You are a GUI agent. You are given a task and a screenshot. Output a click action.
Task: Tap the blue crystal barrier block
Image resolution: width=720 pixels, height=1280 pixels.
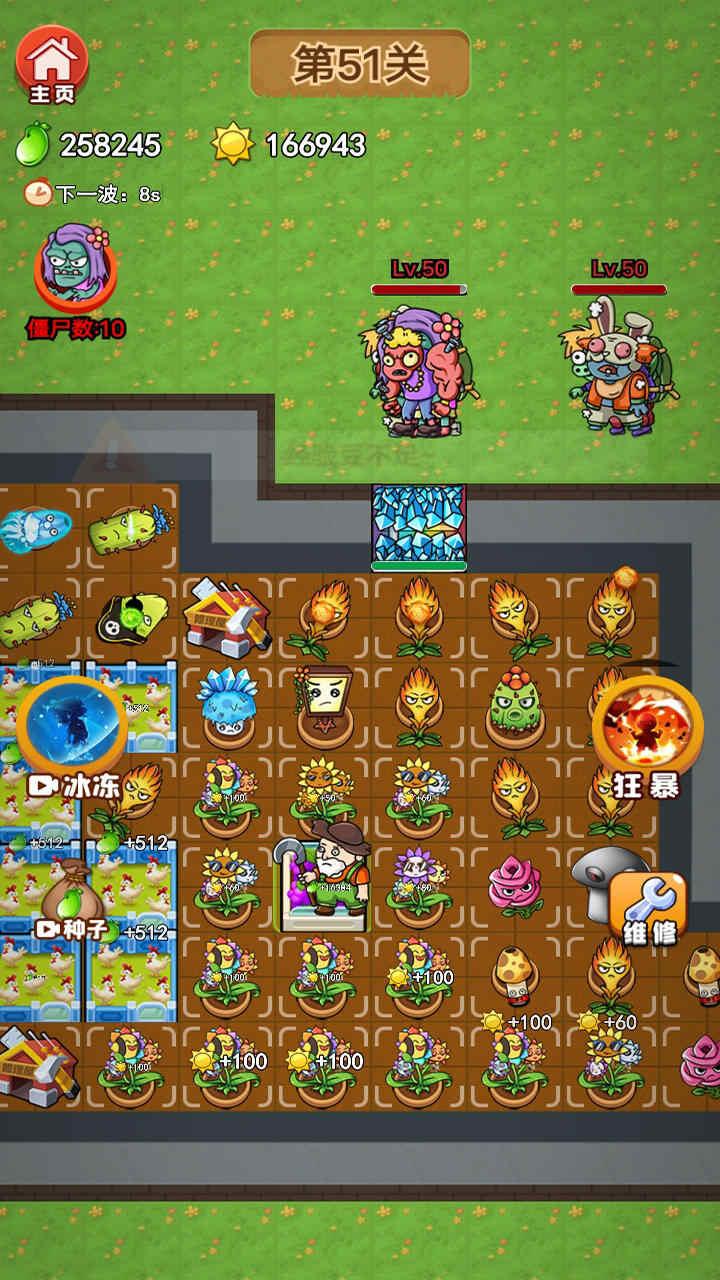(x=419, y=524)
